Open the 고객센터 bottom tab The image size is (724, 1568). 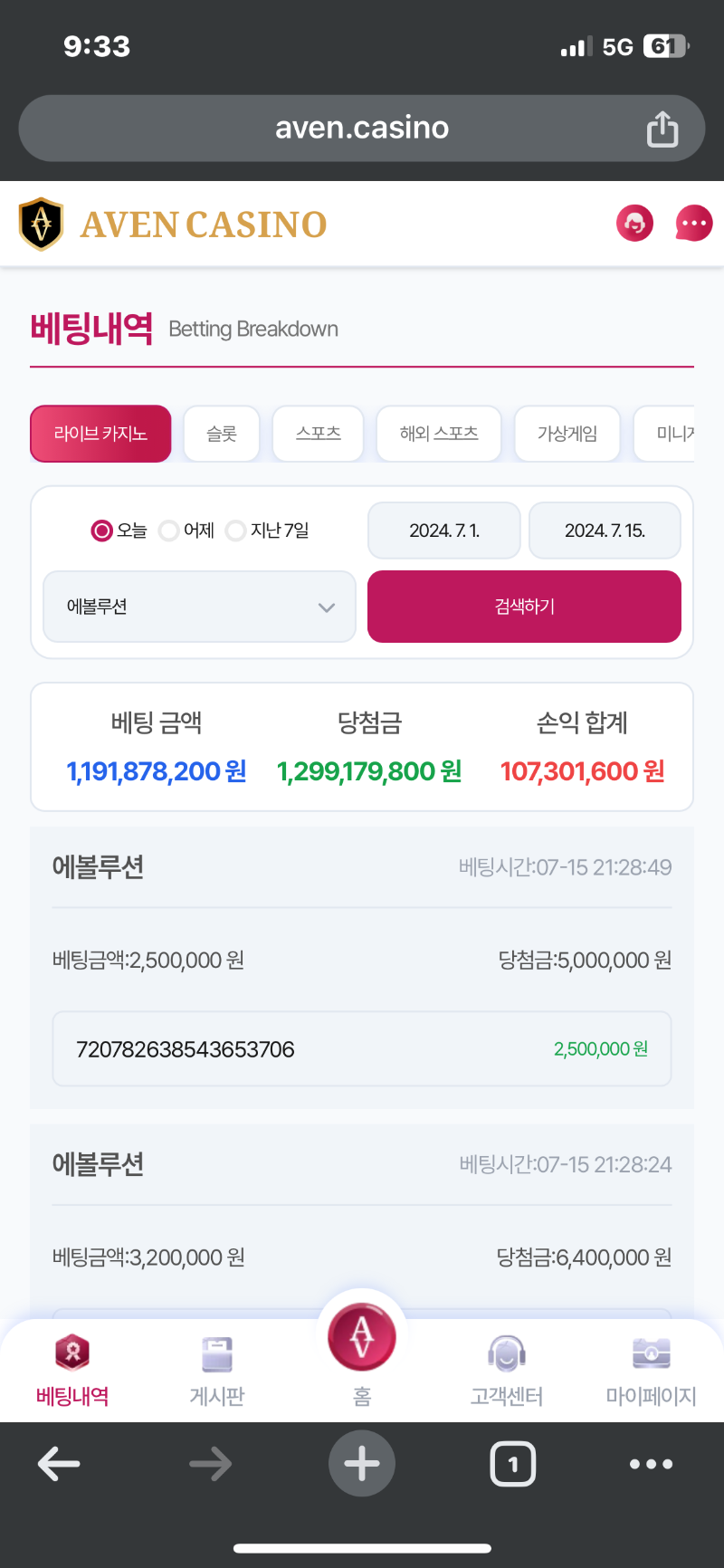pos(507,1372)
